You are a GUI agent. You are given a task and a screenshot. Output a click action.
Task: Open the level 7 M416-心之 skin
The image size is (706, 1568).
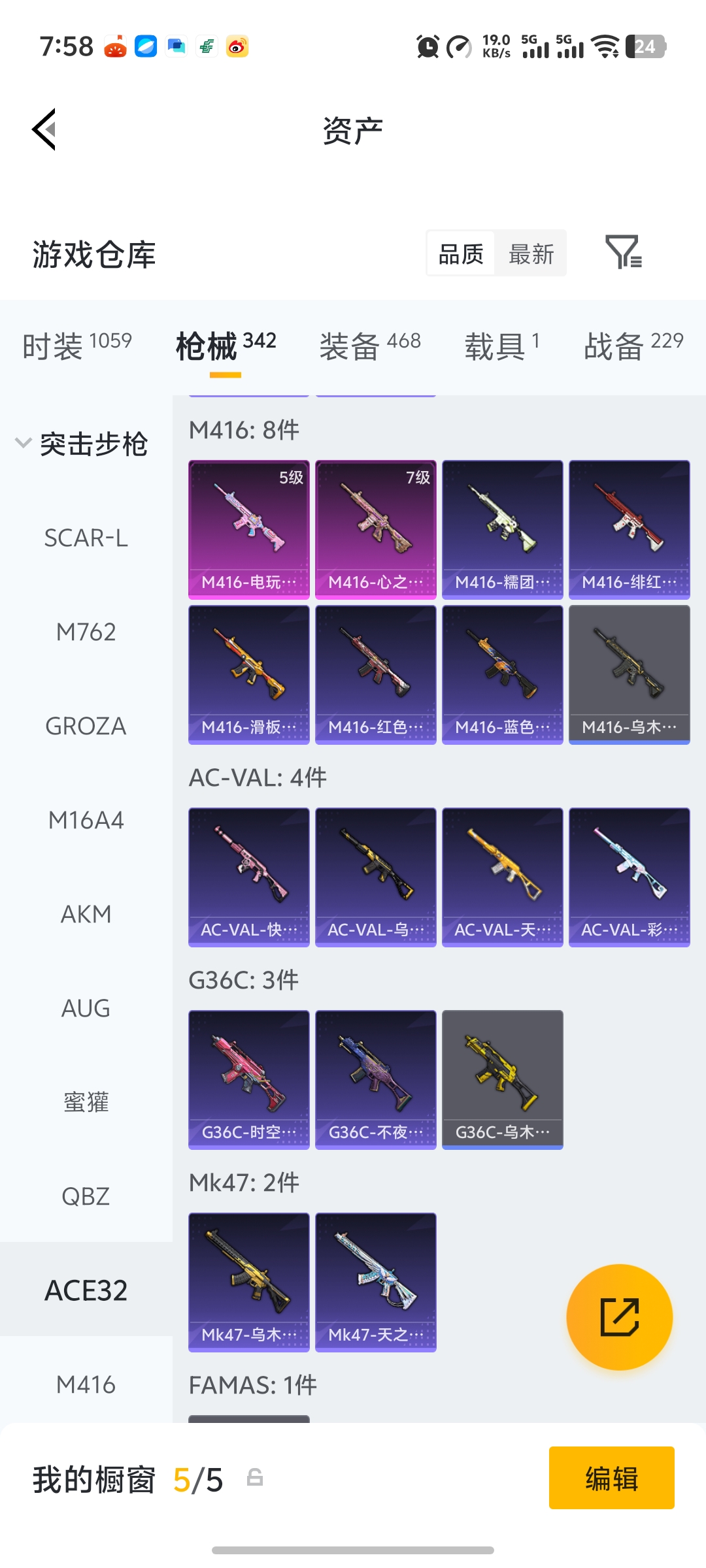(x=376, y=529)
